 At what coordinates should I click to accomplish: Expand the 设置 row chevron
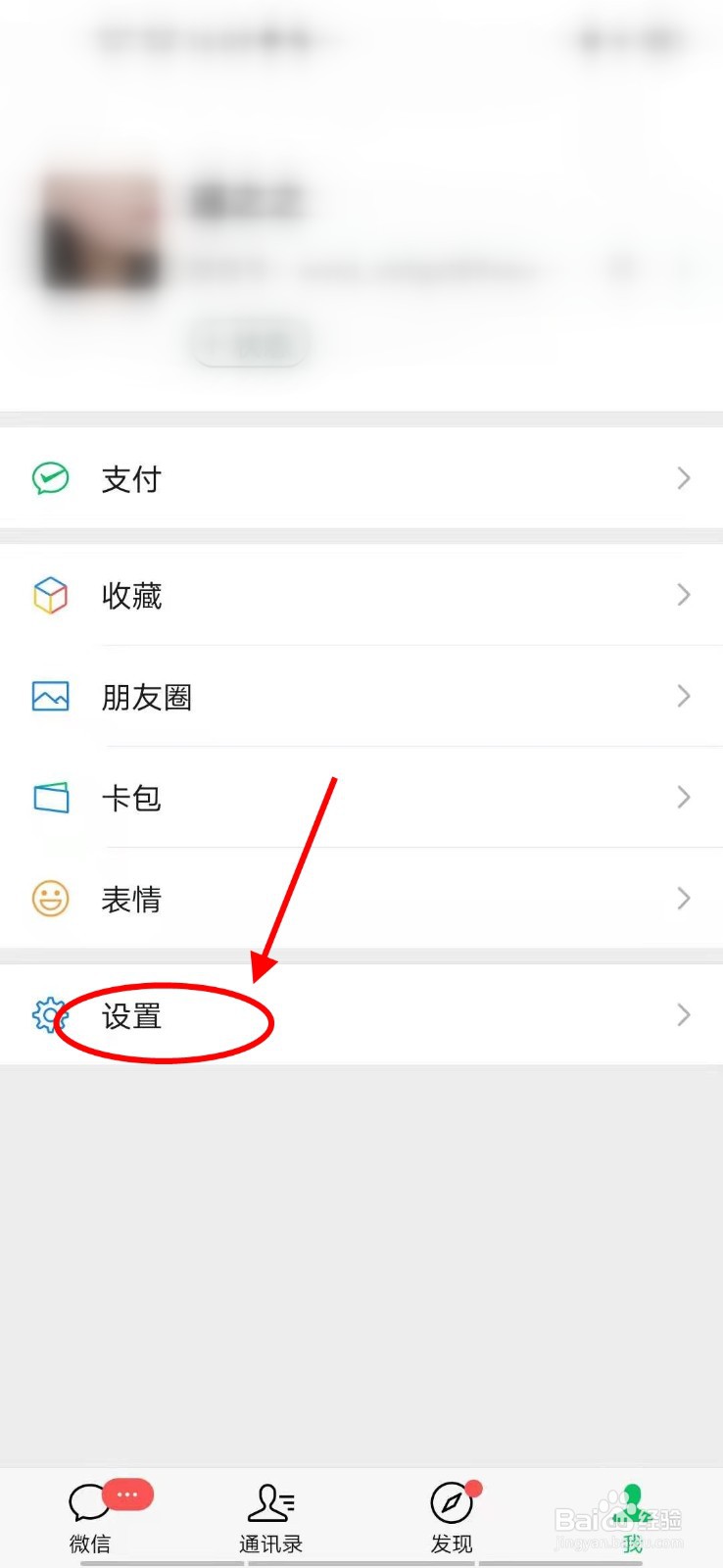coord(684,1016)
